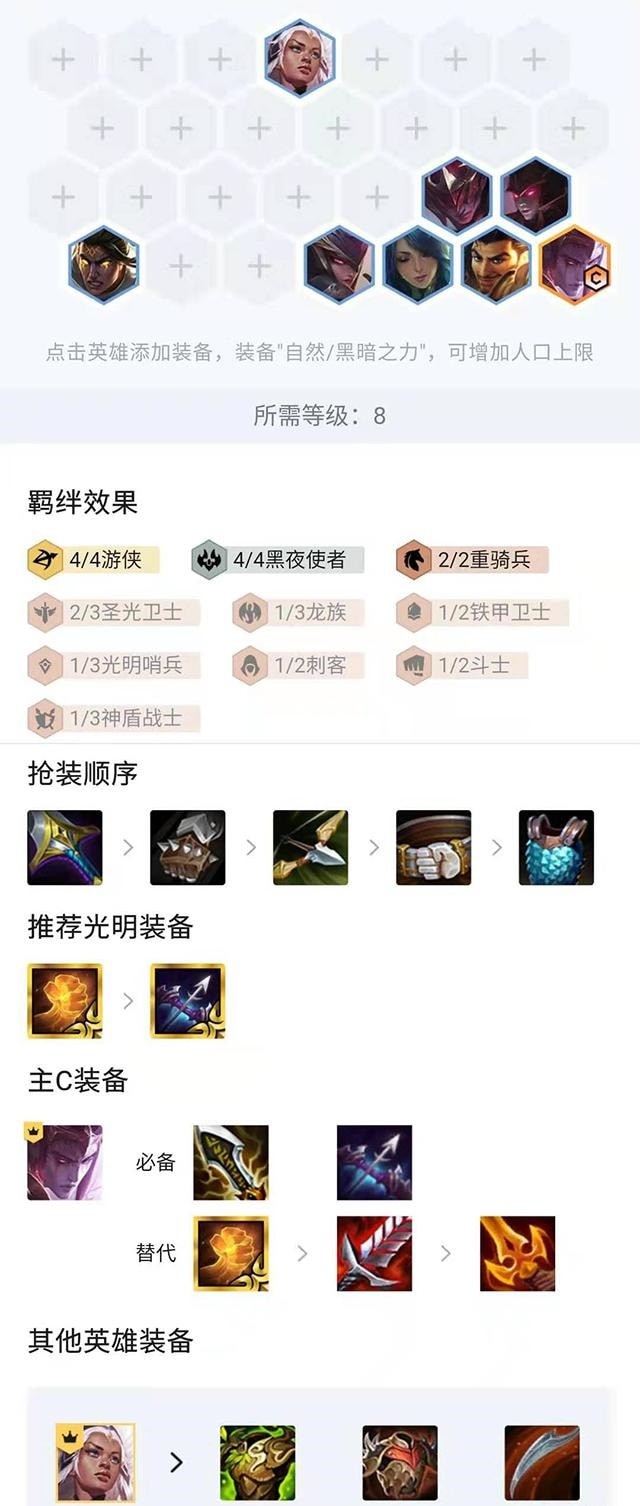Tap the first 必备 item for main carry
Image resolution: width=641 pixels, height=1506 pixels.
(x=230, y=1162)
